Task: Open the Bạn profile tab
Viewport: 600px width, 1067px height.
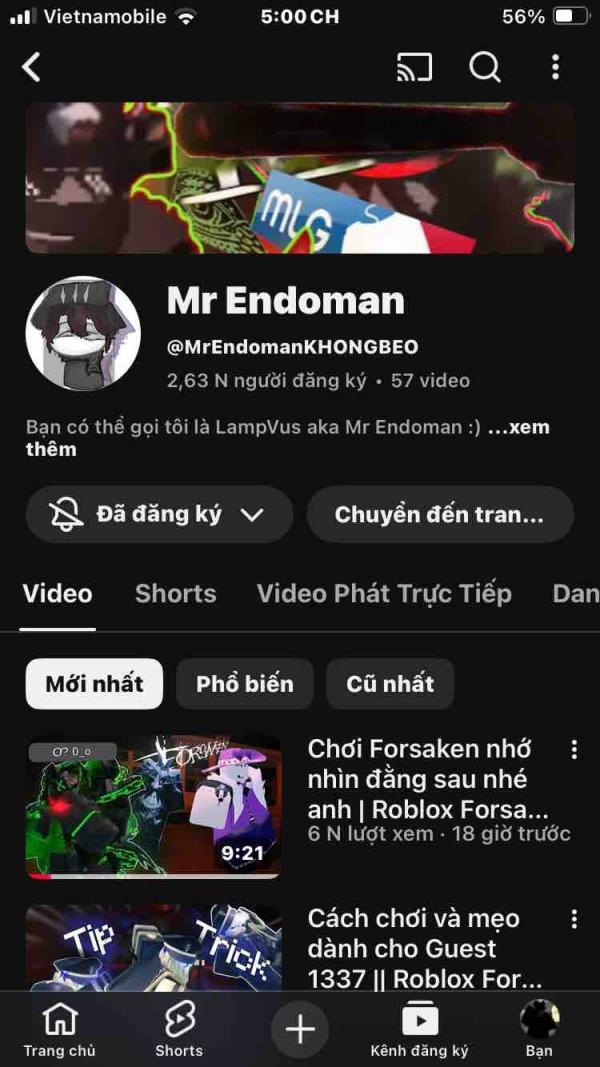Action: pos(539,1030)
